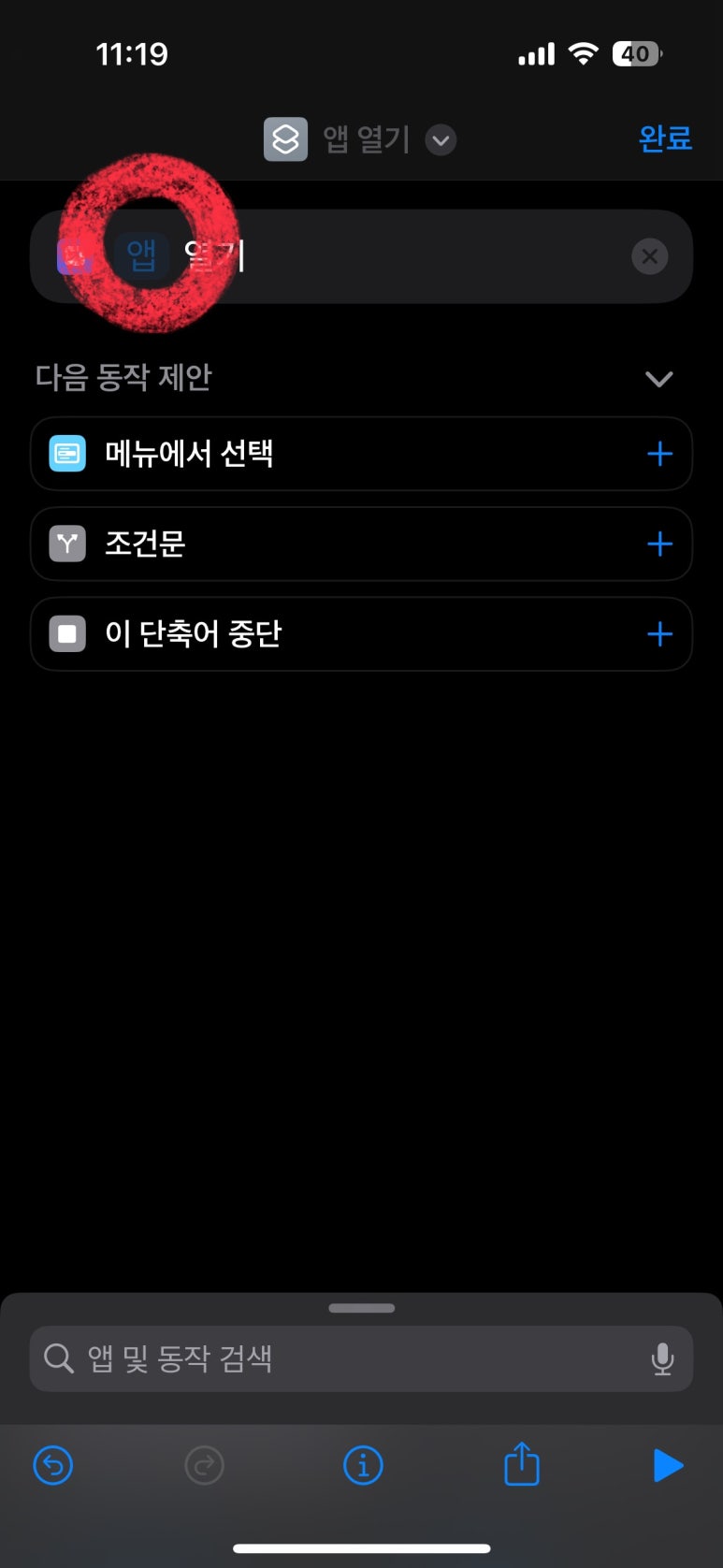Collapse the 다음 동작 제안 section

tap(658, 379)
